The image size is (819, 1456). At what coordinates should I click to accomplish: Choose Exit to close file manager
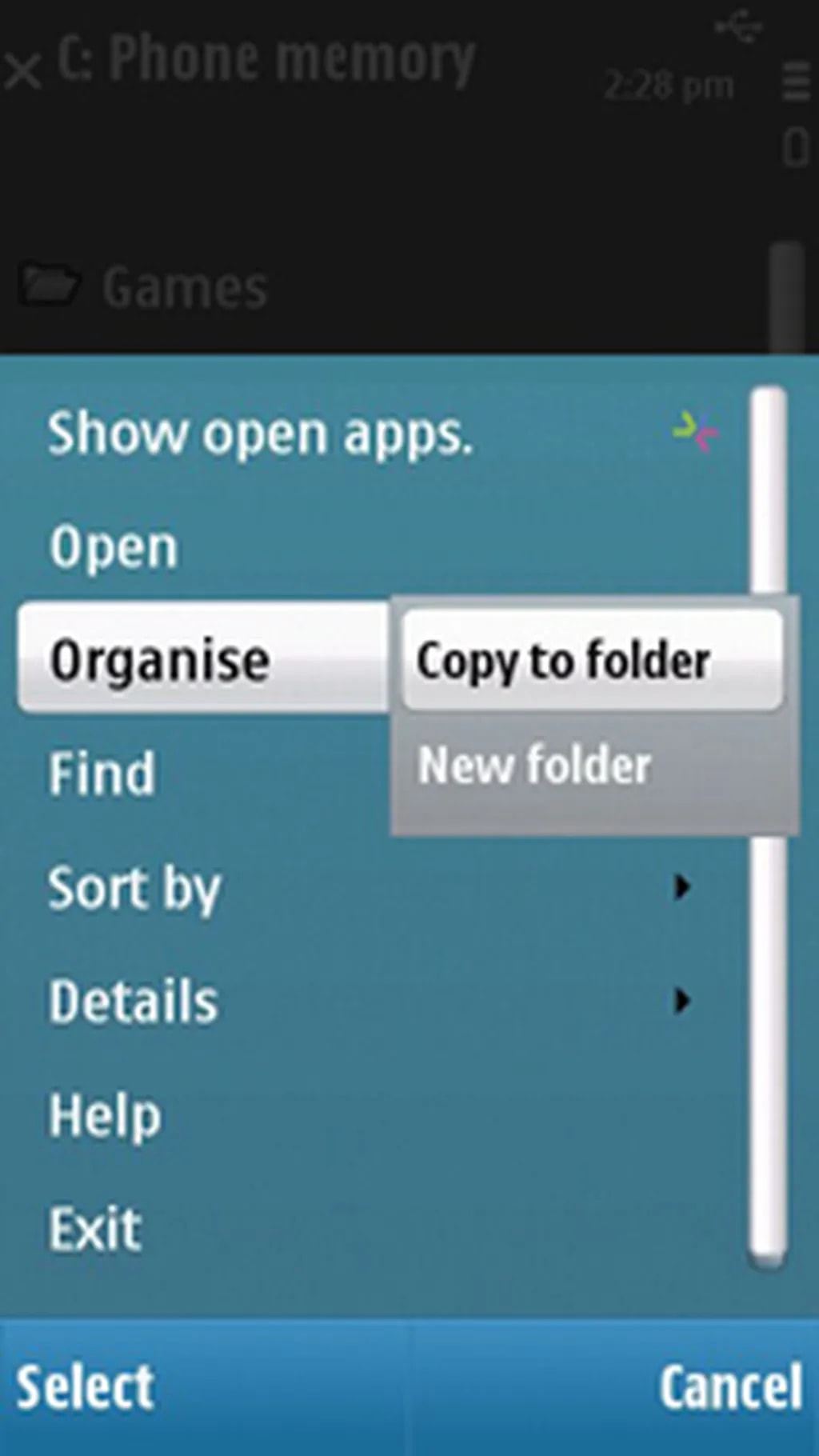click(x=96, y=1230)
